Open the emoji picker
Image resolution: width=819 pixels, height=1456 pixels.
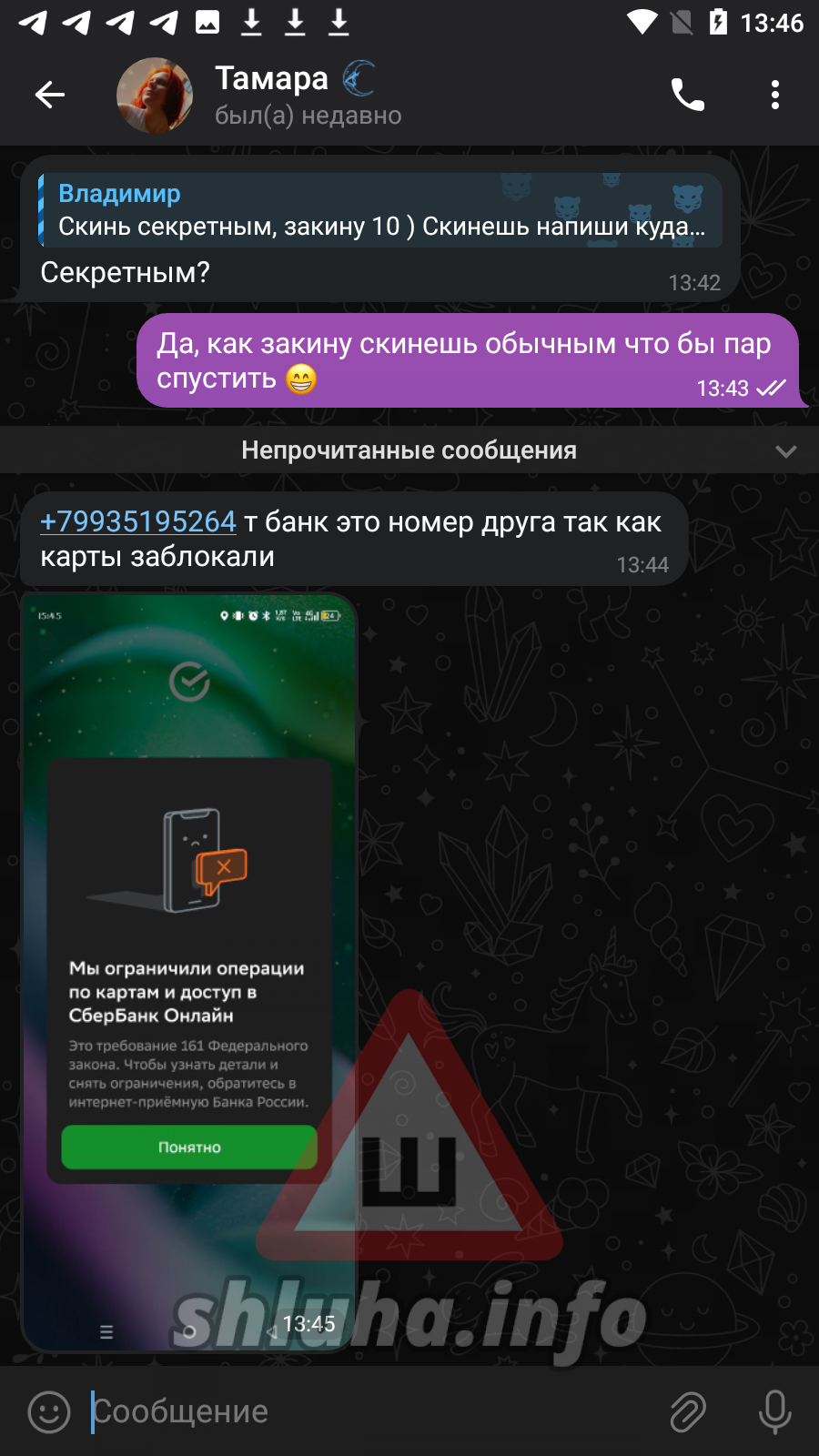(x=49, y=1412)
